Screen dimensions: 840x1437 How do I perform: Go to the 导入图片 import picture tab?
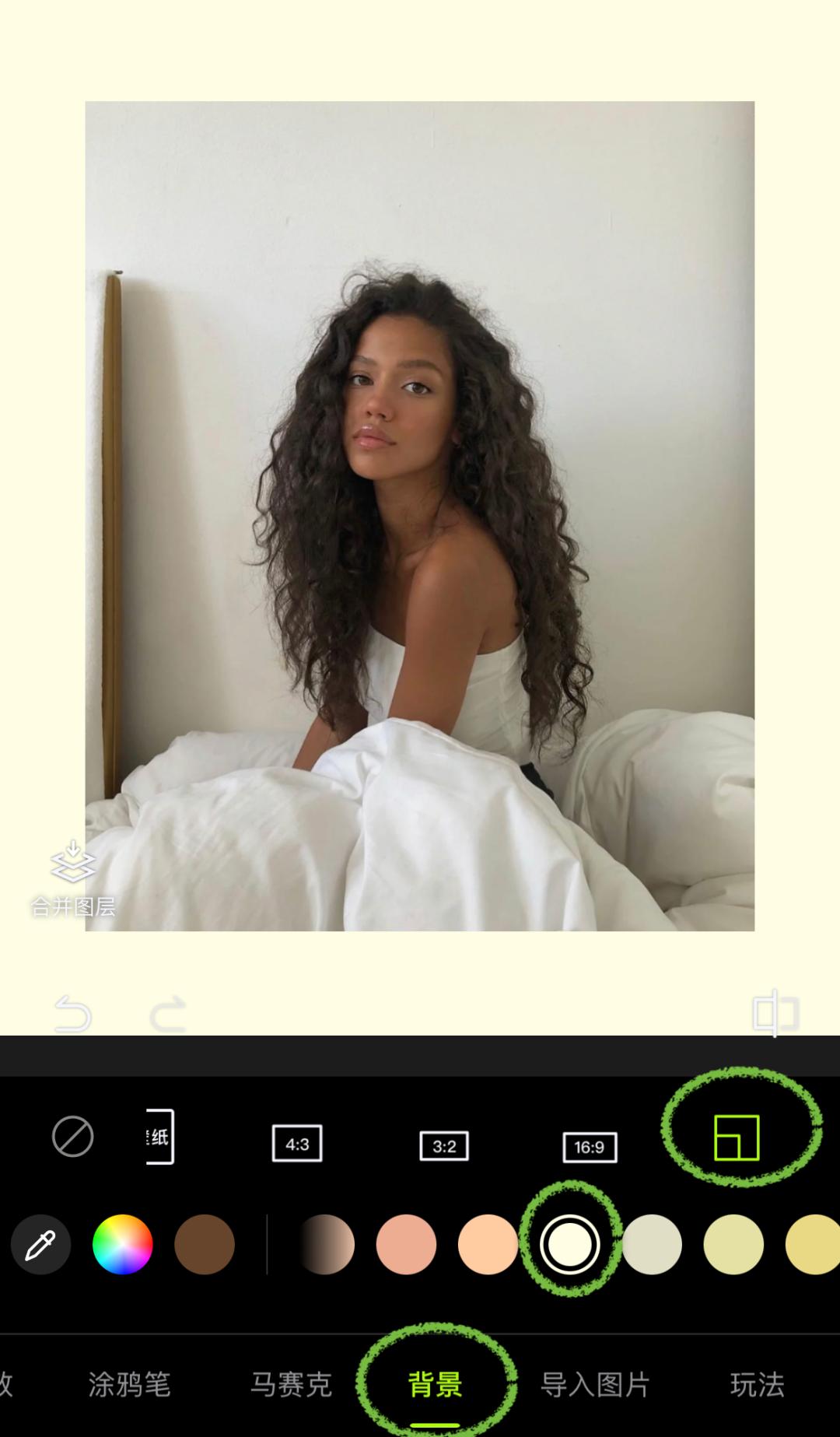point(595,1384)
